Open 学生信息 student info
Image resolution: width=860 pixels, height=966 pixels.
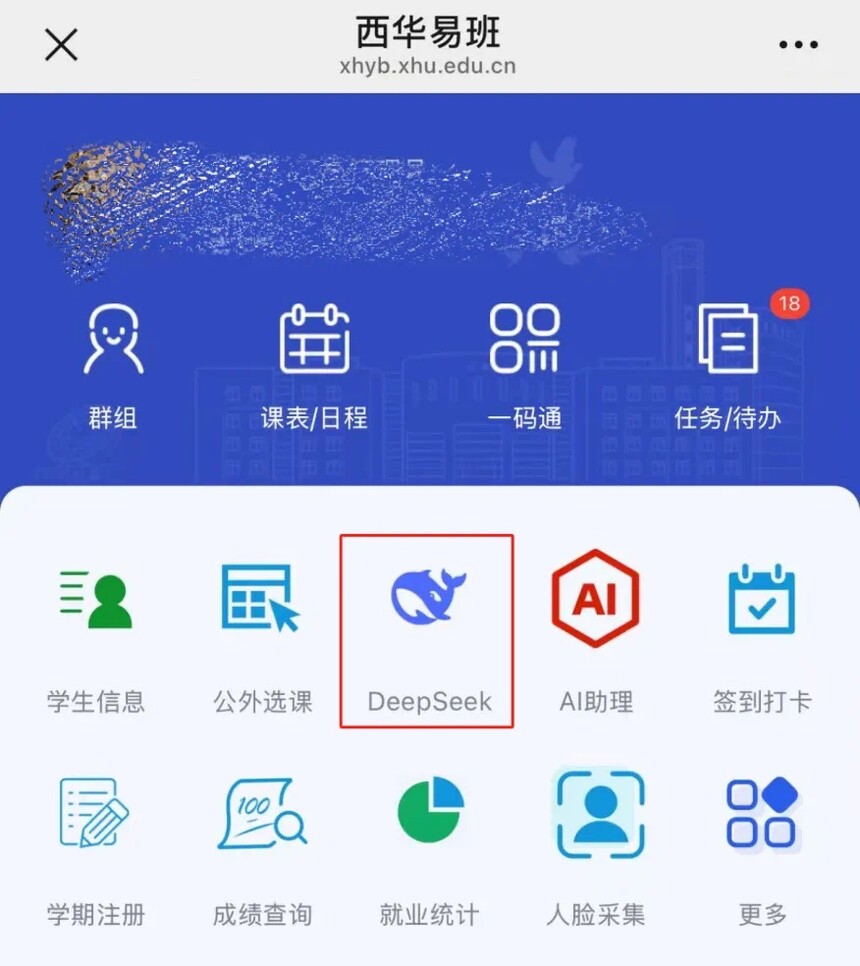pyautogui.click(x=96, y=630)
